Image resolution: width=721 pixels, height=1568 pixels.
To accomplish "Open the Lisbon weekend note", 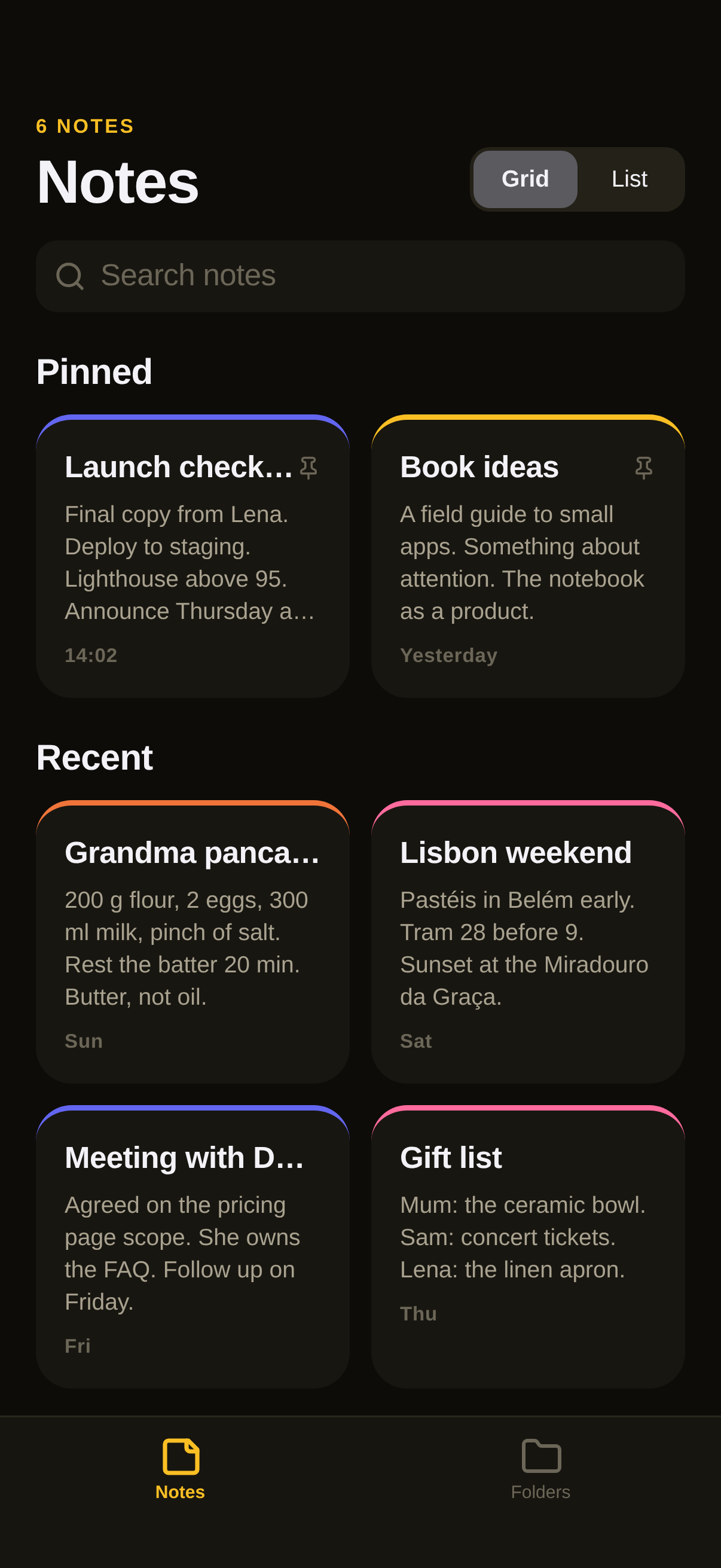I will pos(528,942).
